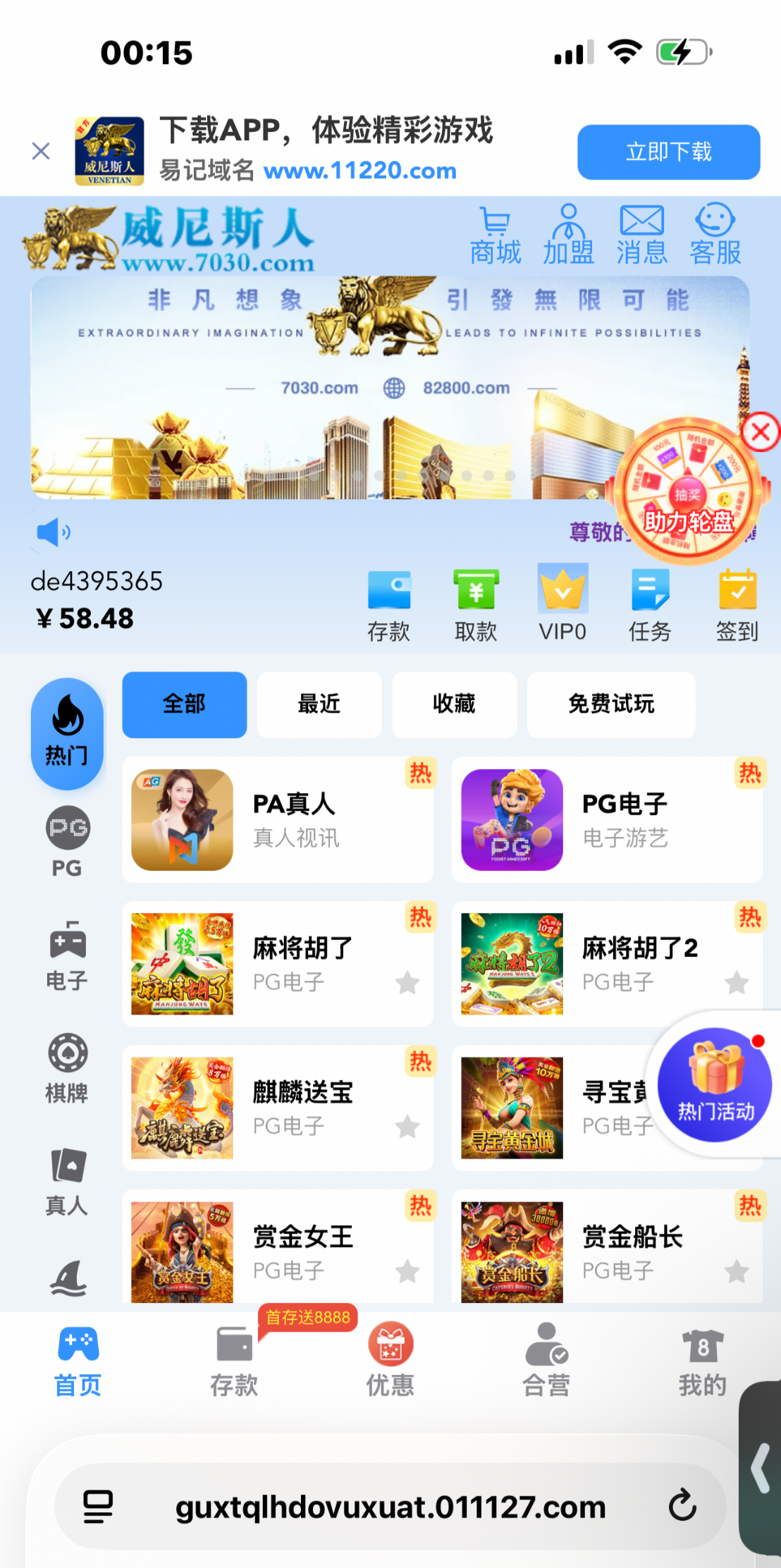Image resolution: width=781 pixels, height=1568 pixels.
Task: Select the 最近 recent filter
Action: coord(319,704)
